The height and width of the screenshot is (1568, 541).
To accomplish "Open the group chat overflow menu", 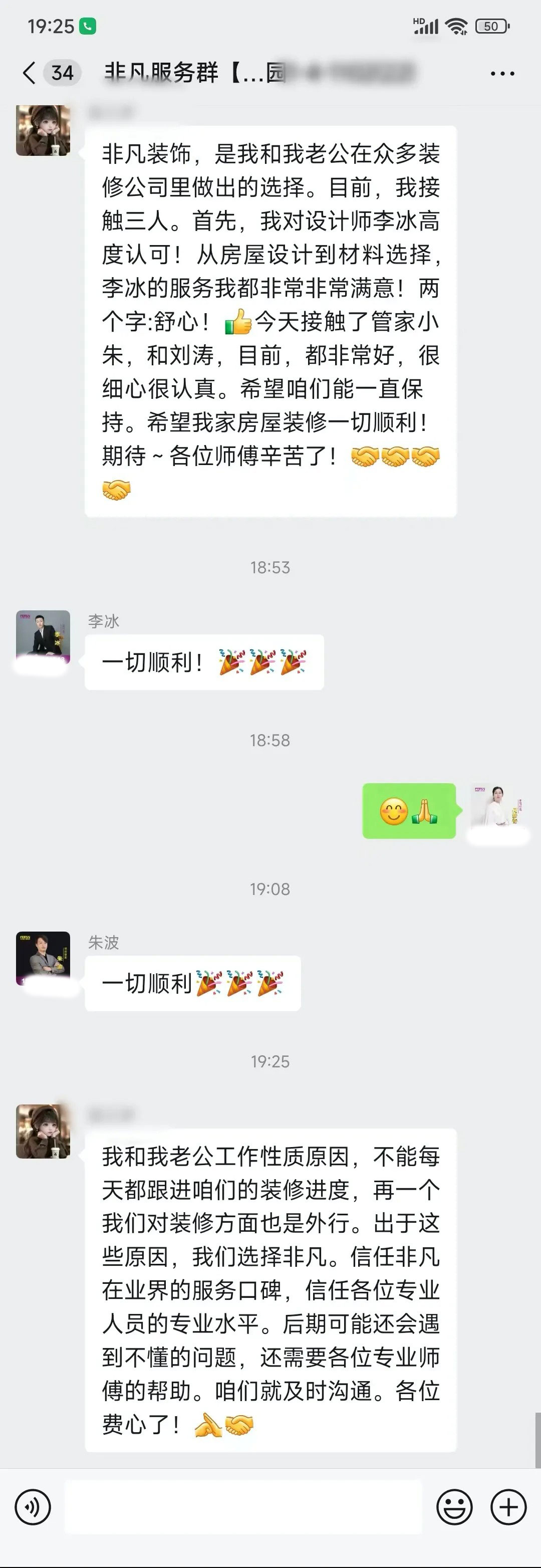I will click(502, 74).
